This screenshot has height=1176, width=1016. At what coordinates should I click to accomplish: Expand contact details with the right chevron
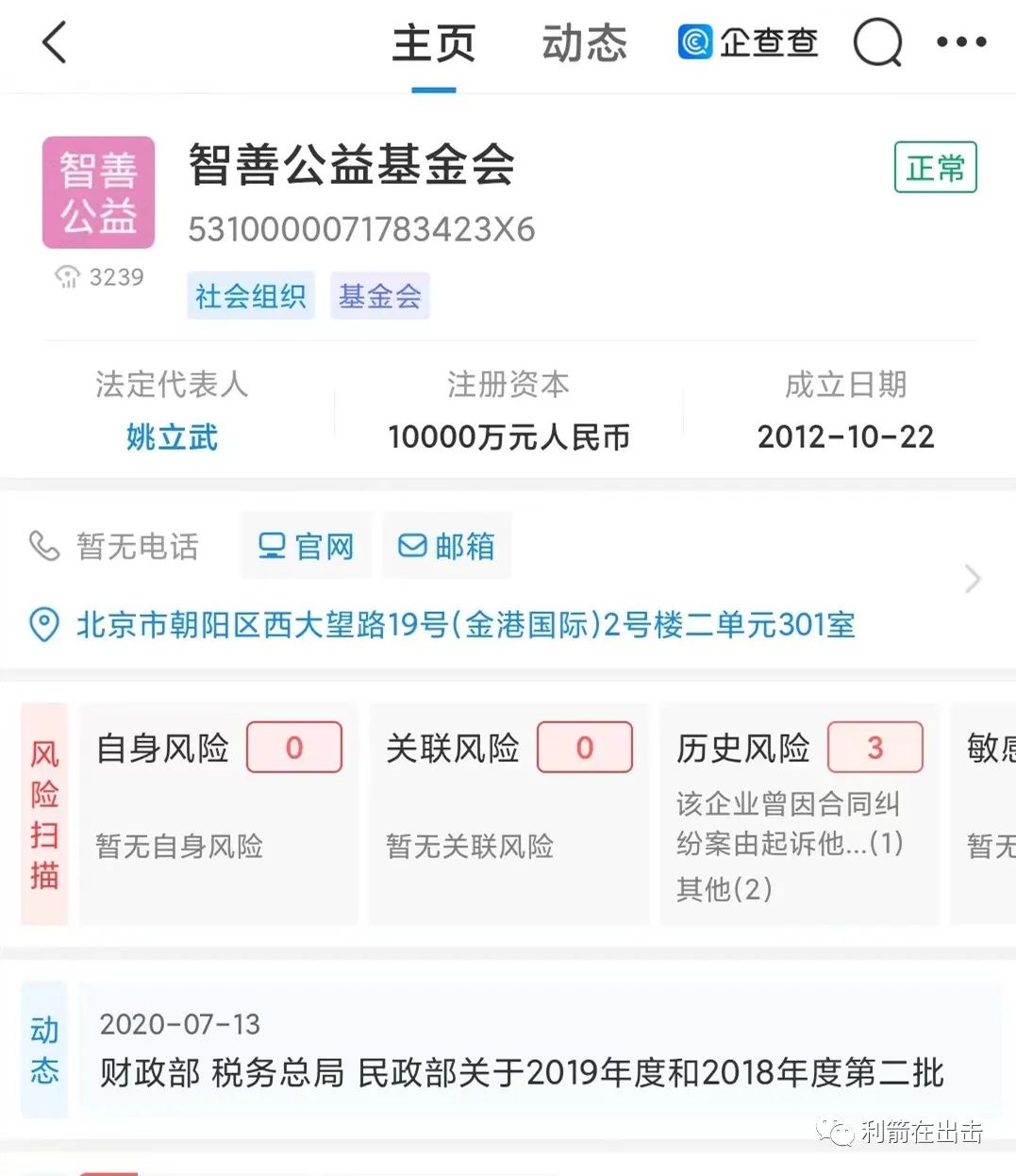[974, 578]
